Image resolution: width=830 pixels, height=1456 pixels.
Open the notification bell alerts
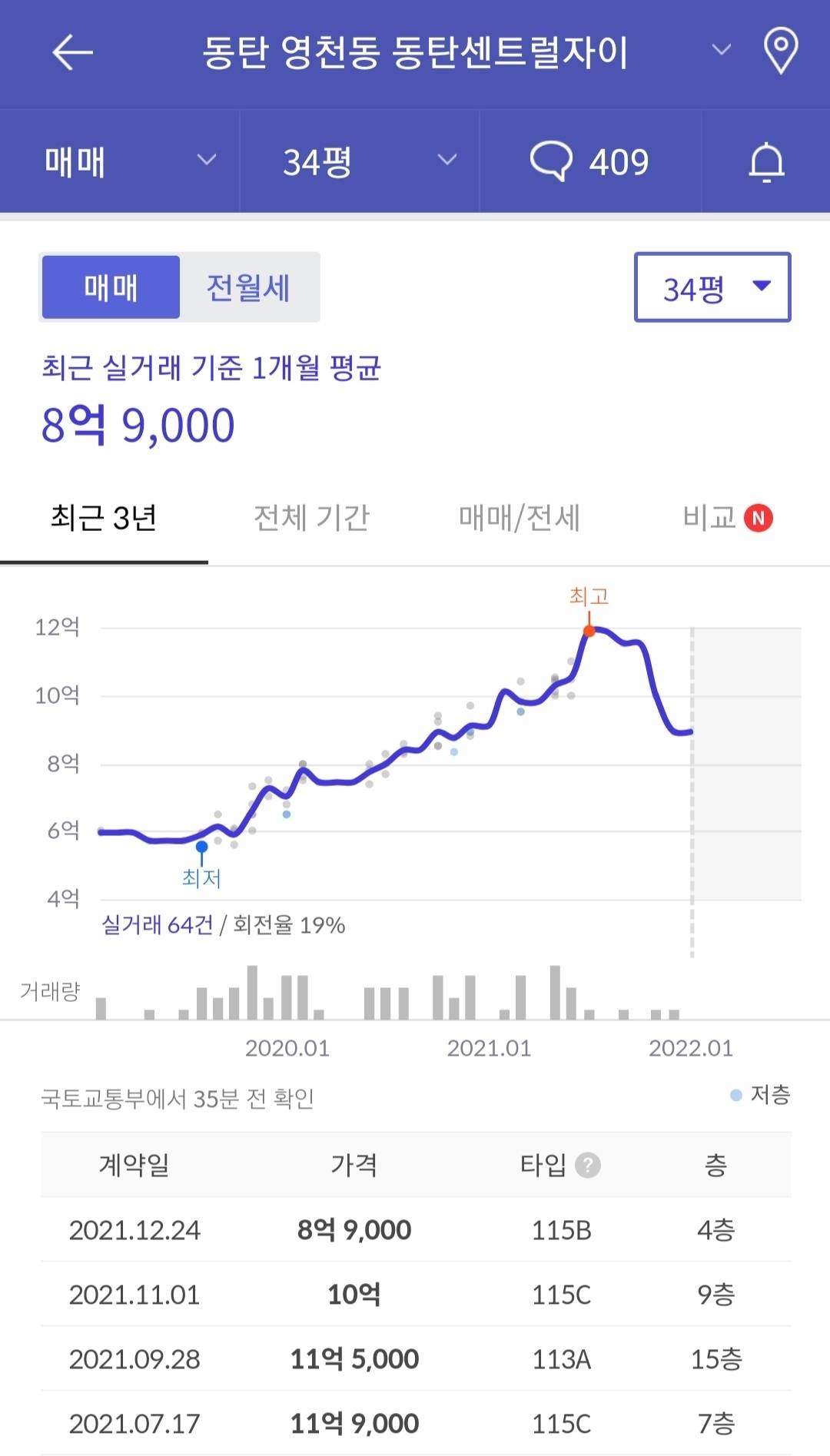pos(766,162)
